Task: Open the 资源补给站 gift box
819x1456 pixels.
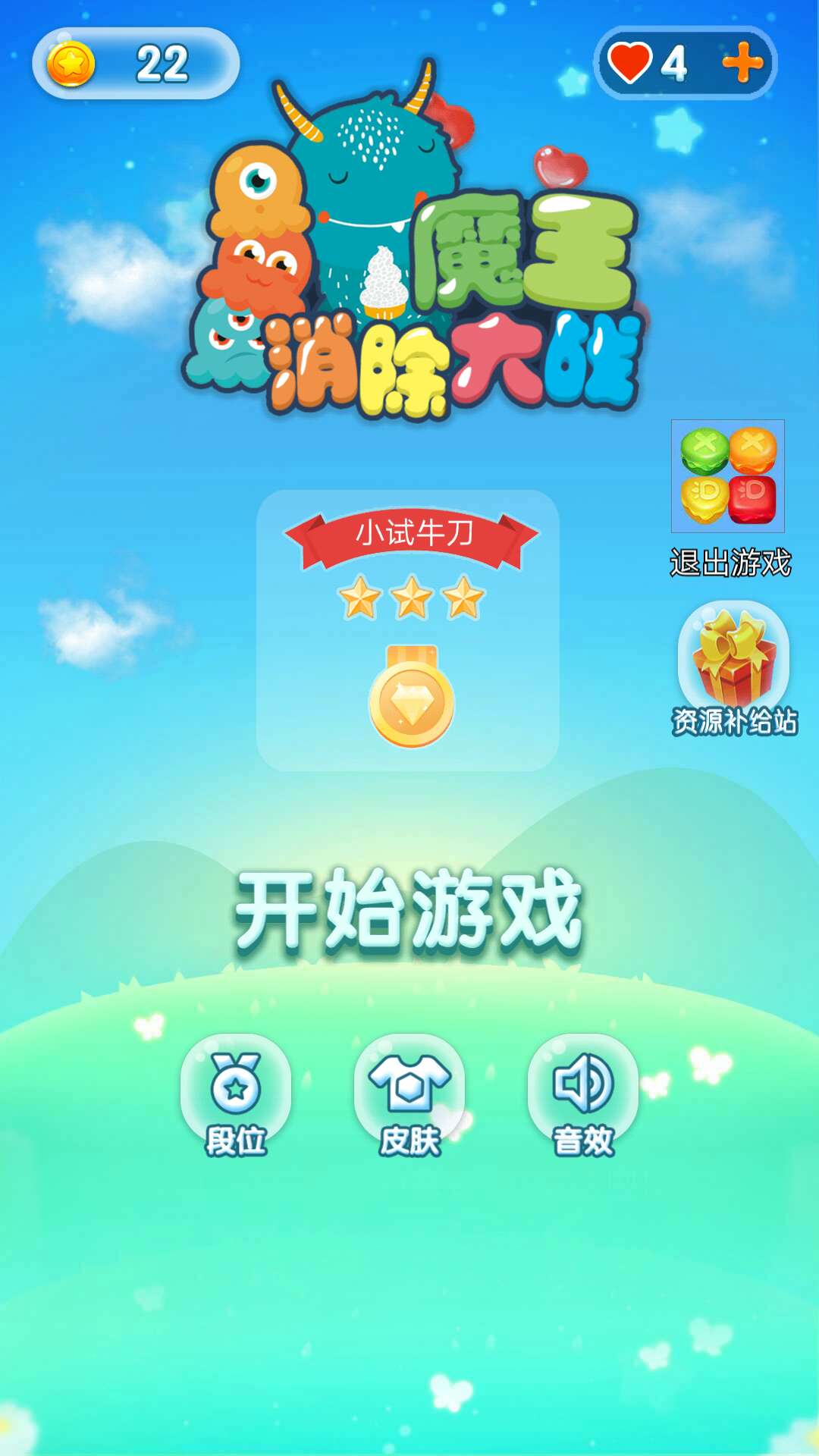Action: [x=734, y=669]
